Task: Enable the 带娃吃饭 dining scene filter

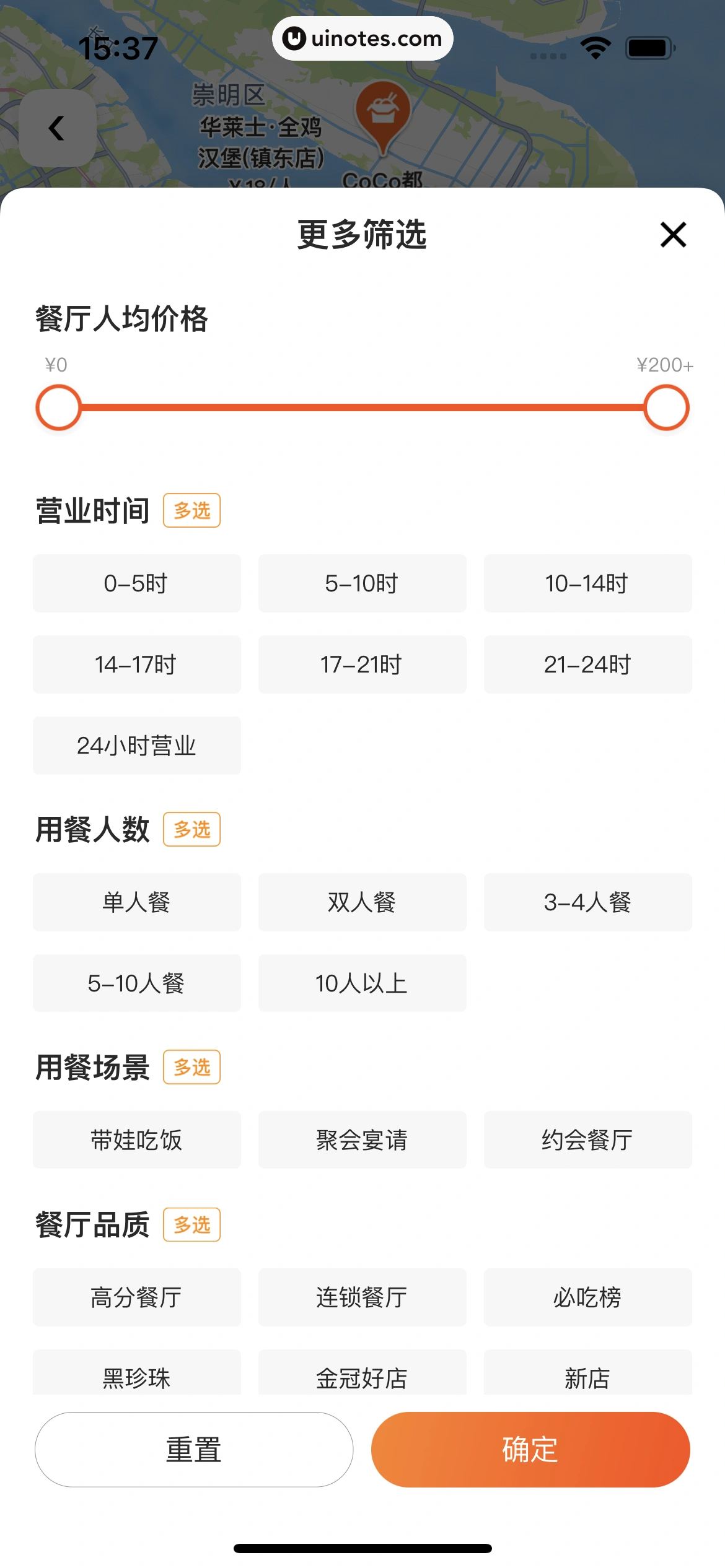Action: 136,1141
